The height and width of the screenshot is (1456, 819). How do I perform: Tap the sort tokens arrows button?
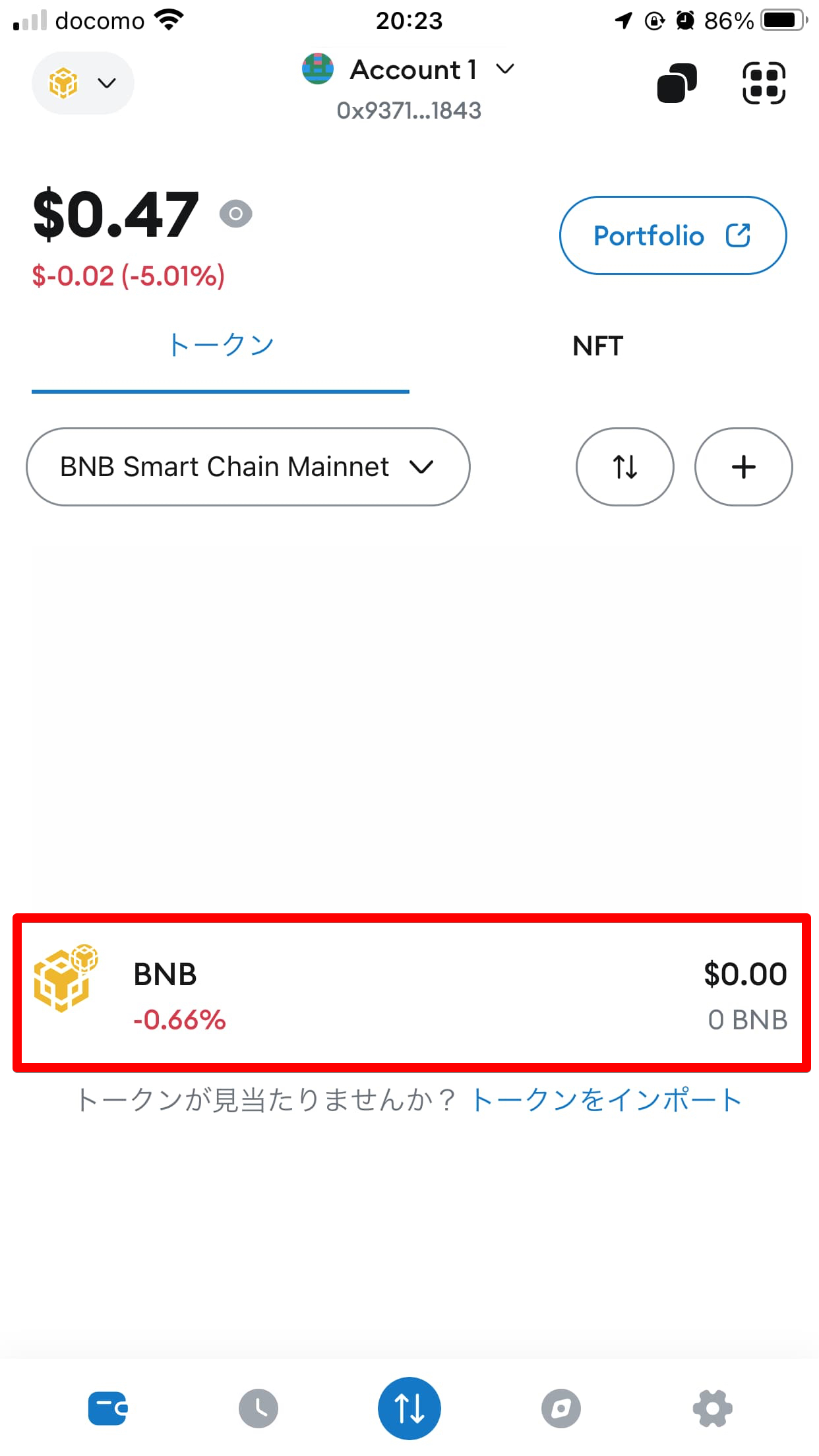coord(625,467)
